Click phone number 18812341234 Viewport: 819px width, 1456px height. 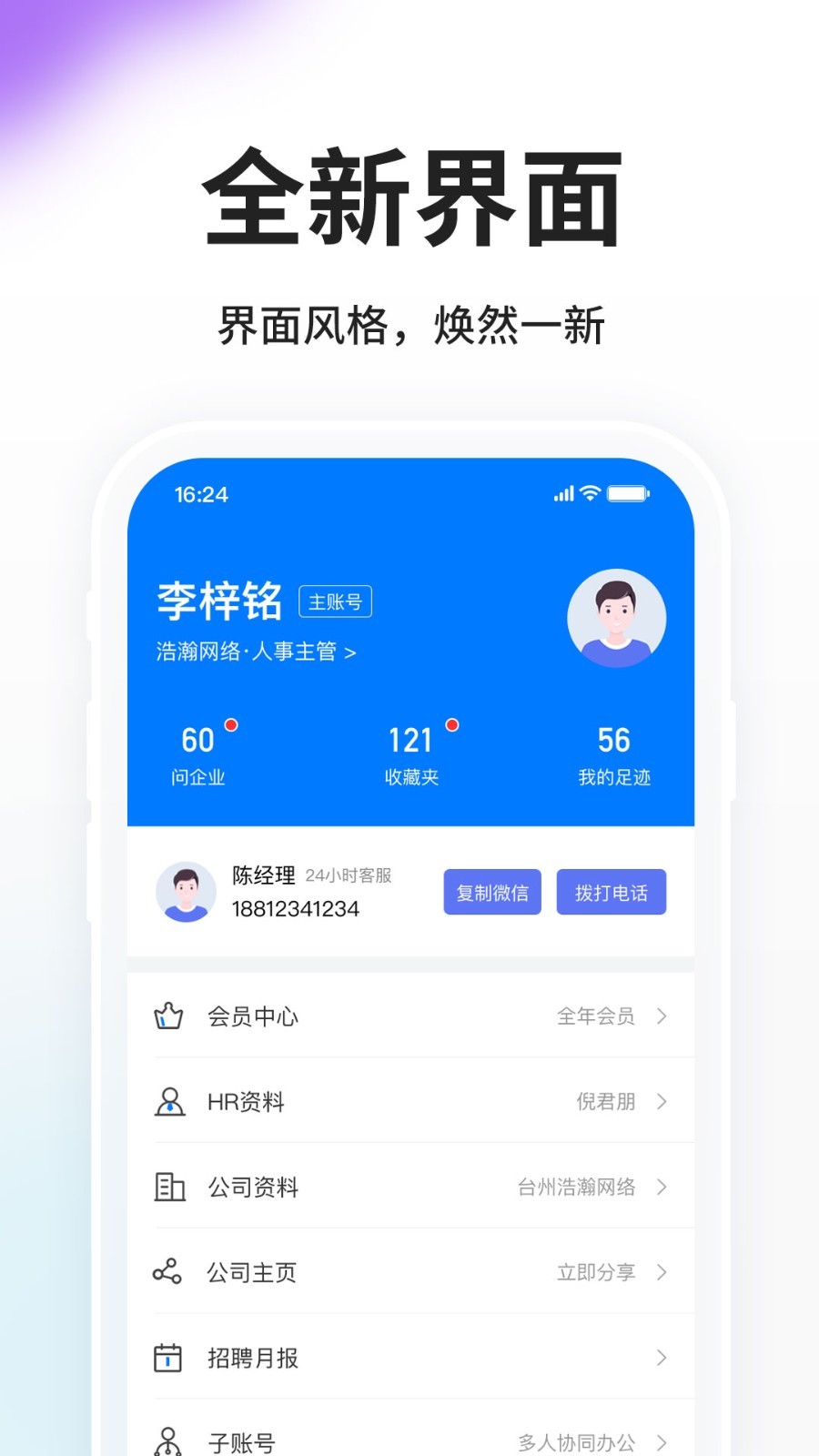(298, 908)
